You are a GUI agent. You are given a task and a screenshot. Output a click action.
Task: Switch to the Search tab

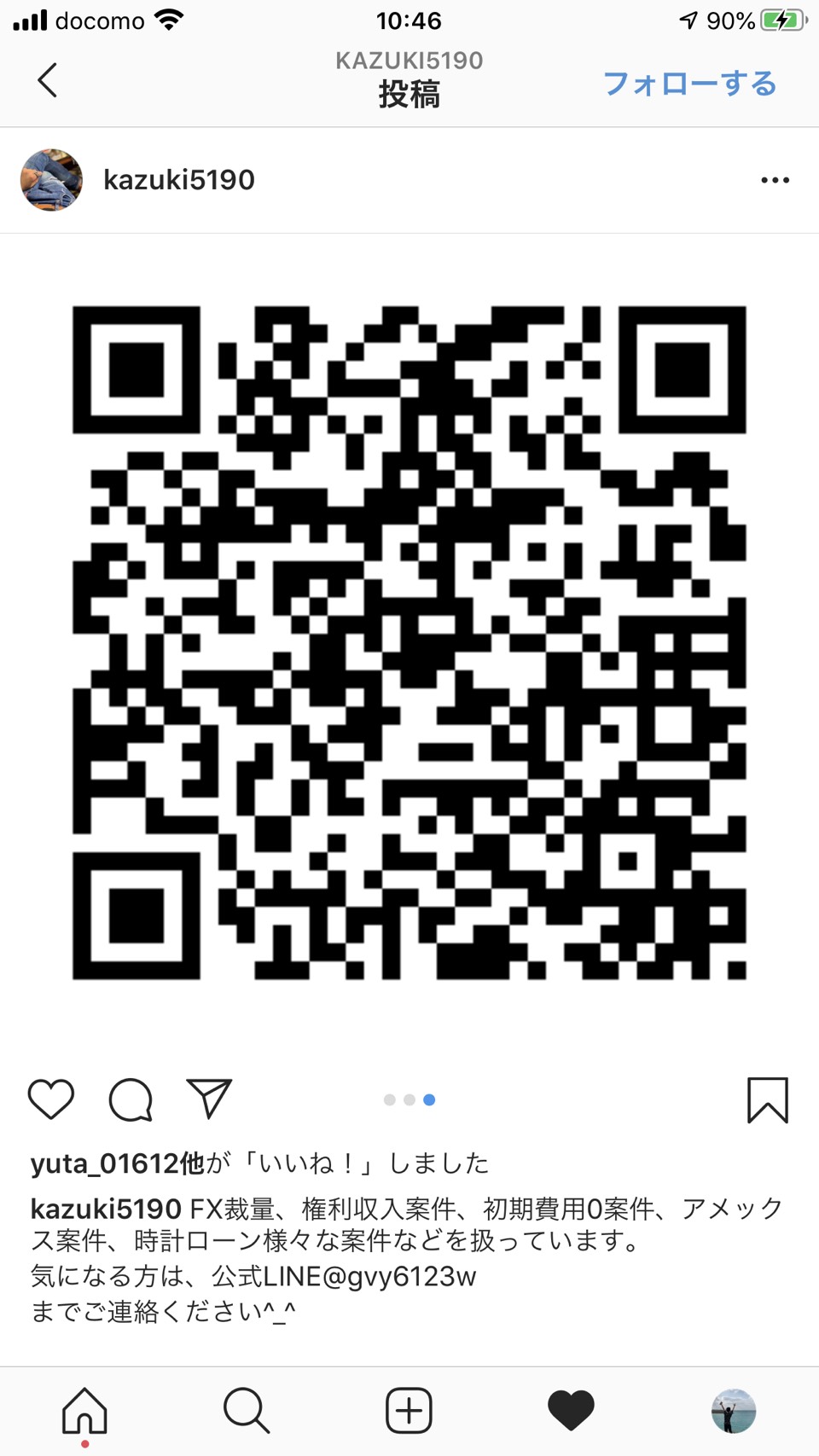point(247,1410)
